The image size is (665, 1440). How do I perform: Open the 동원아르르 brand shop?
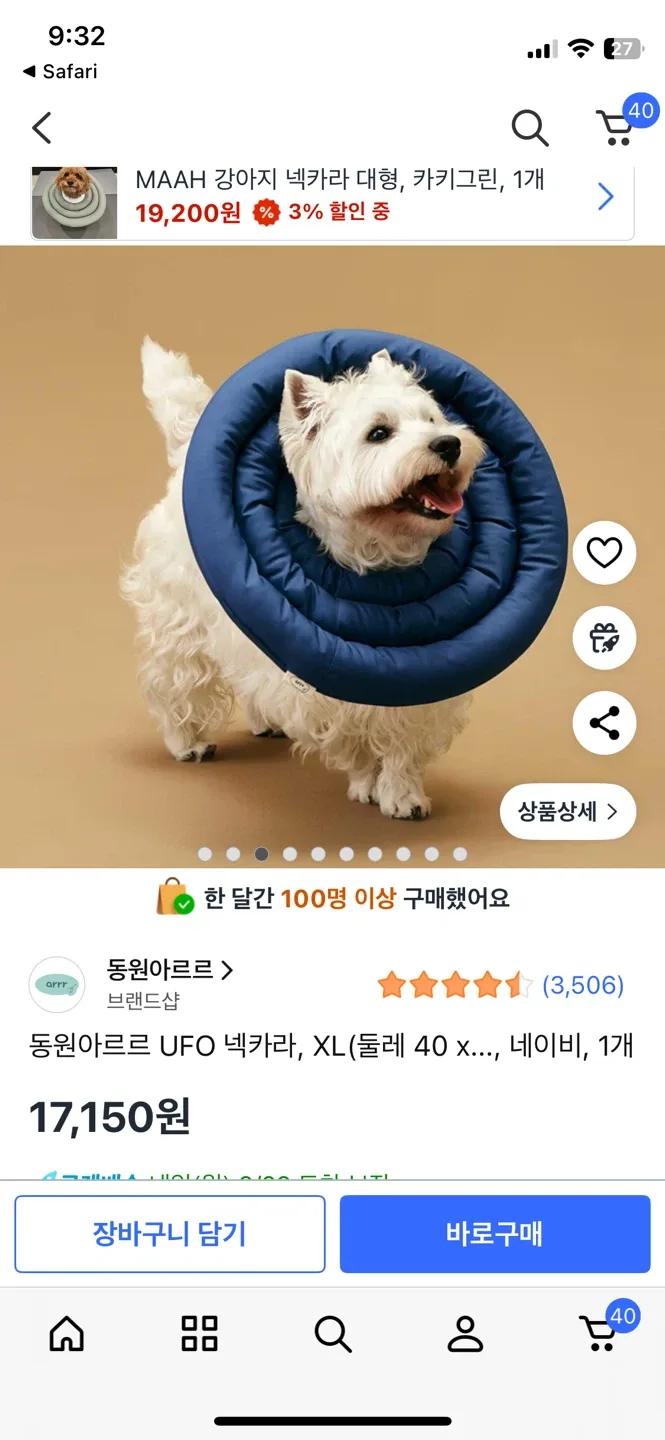click(x=170, y=970)
